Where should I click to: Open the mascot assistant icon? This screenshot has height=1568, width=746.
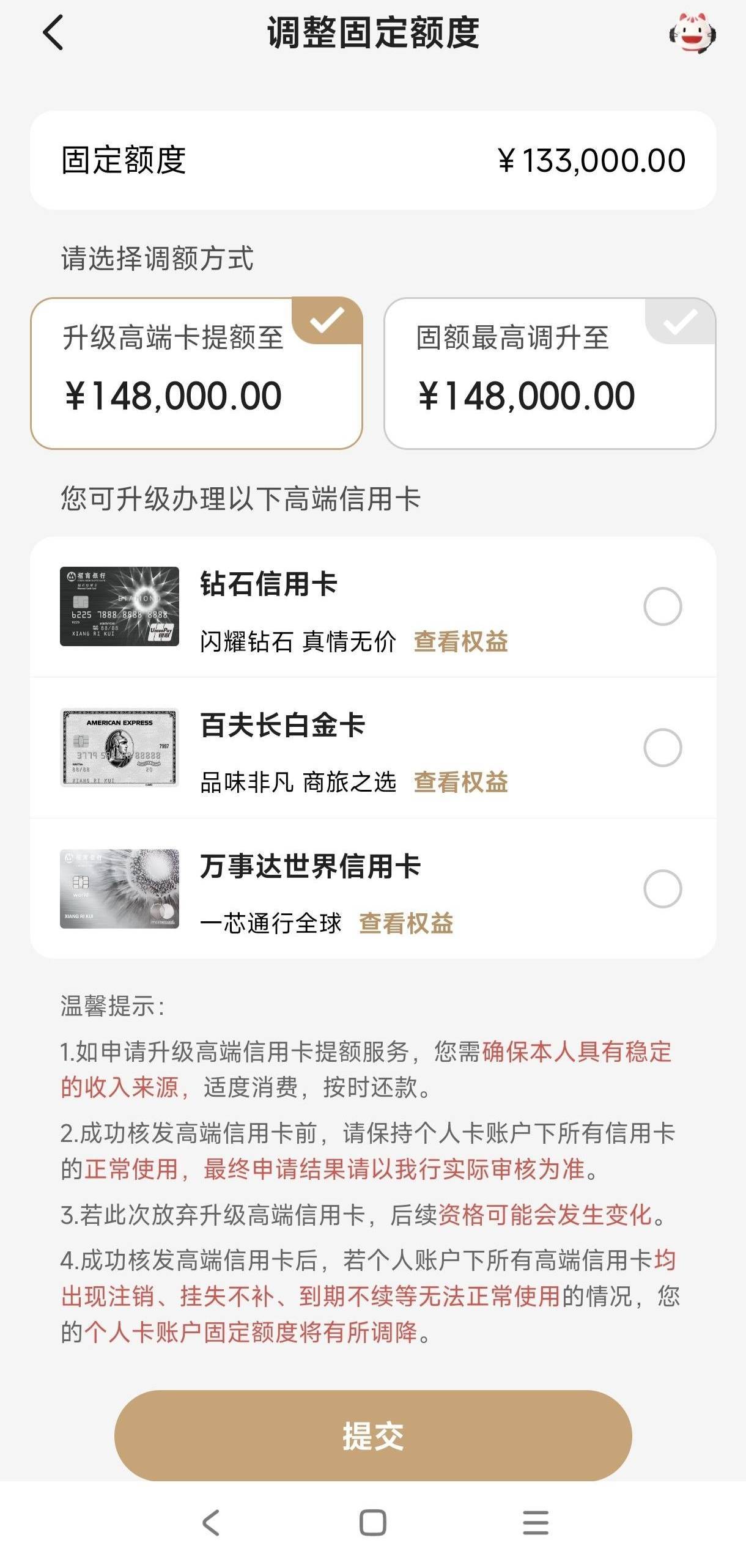(x=692, y=34)
